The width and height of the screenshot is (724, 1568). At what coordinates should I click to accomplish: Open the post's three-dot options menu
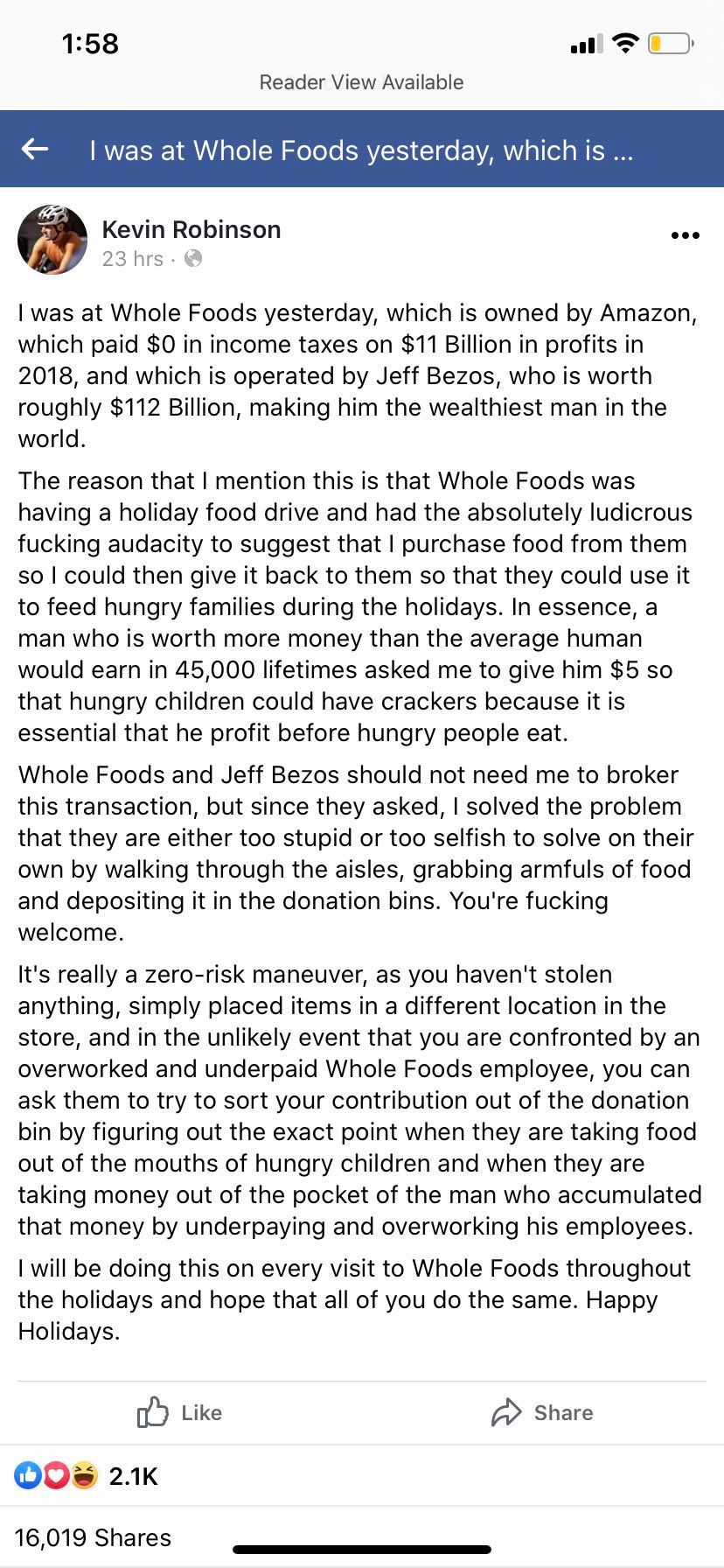[x=685, y=235]
